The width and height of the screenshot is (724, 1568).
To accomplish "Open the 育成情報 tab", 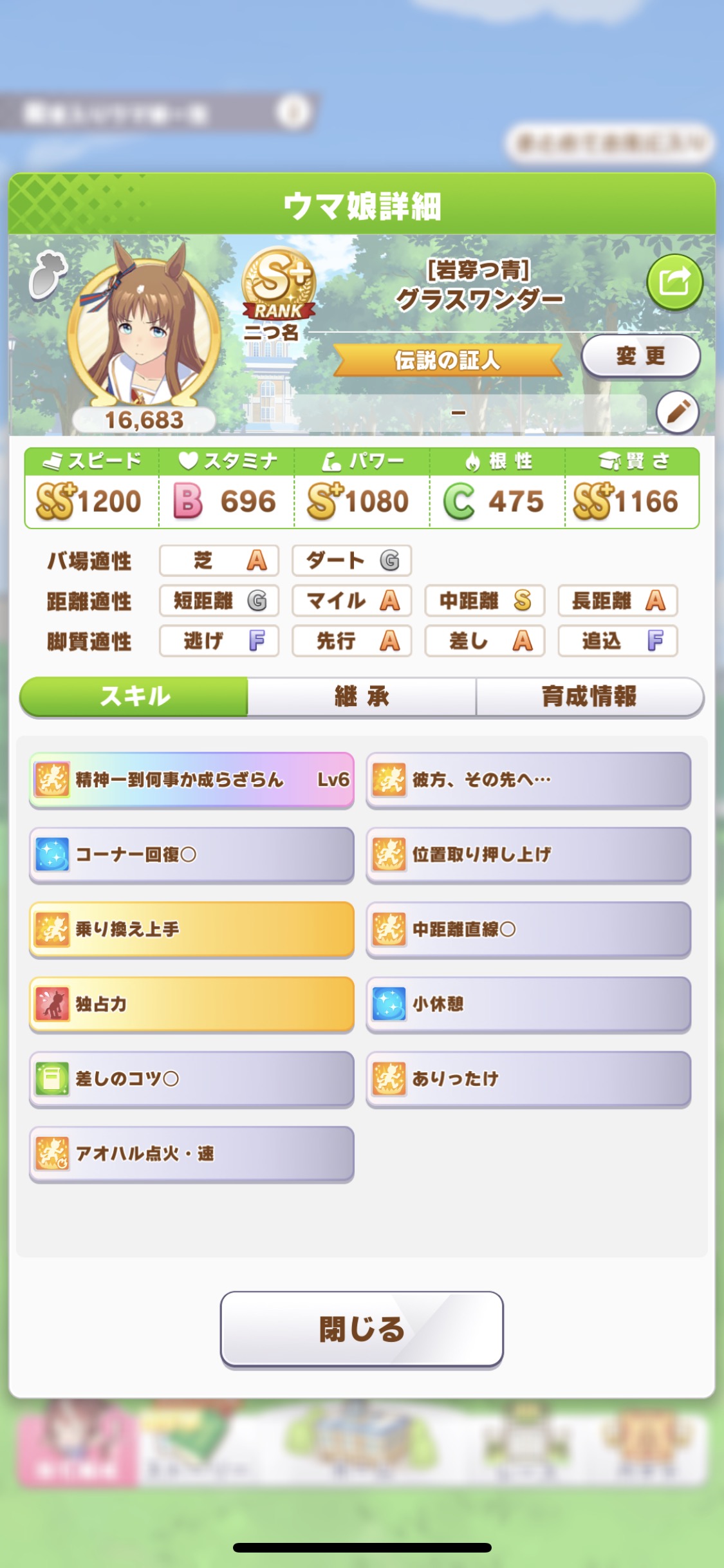I will [x=589, y=696].
